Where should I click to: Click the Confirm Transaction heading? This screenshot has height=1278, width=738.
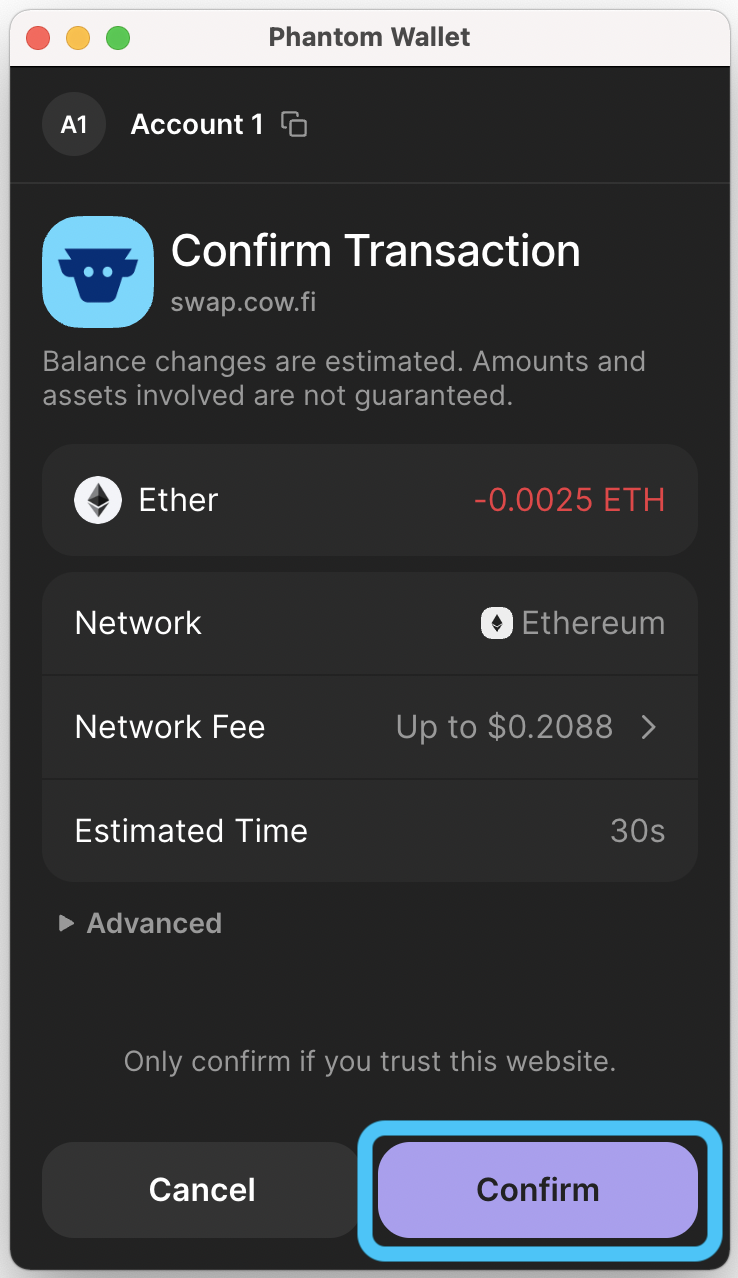(x=376, y=251)
